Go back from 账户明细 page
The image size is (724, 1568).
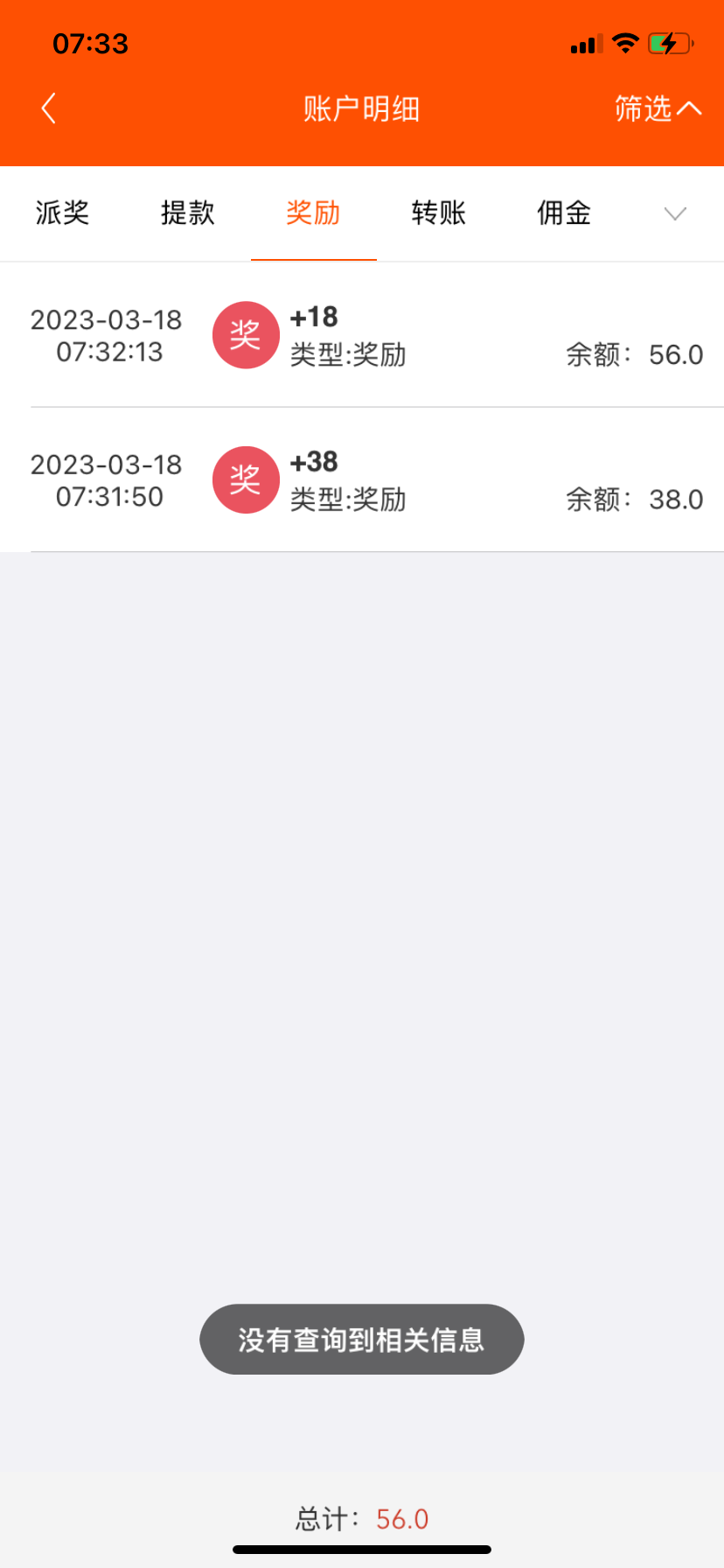tap(49, 108)
